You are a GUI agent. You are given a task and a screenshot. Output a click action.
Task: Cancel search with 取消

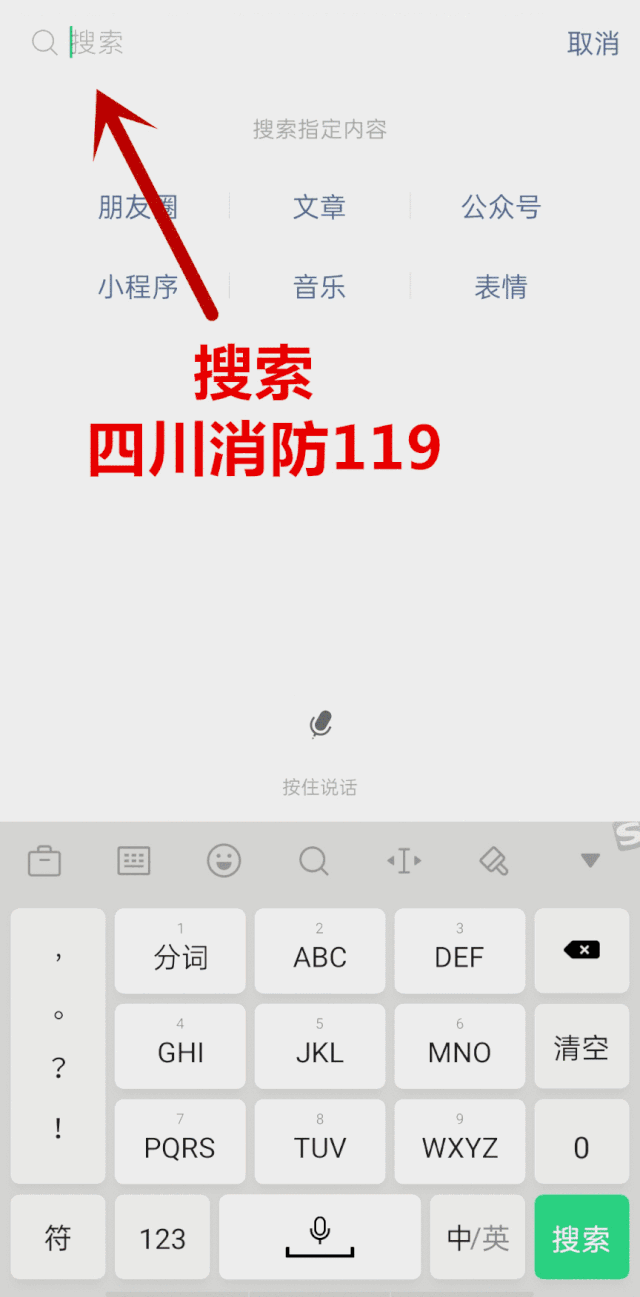coord(593,43)
